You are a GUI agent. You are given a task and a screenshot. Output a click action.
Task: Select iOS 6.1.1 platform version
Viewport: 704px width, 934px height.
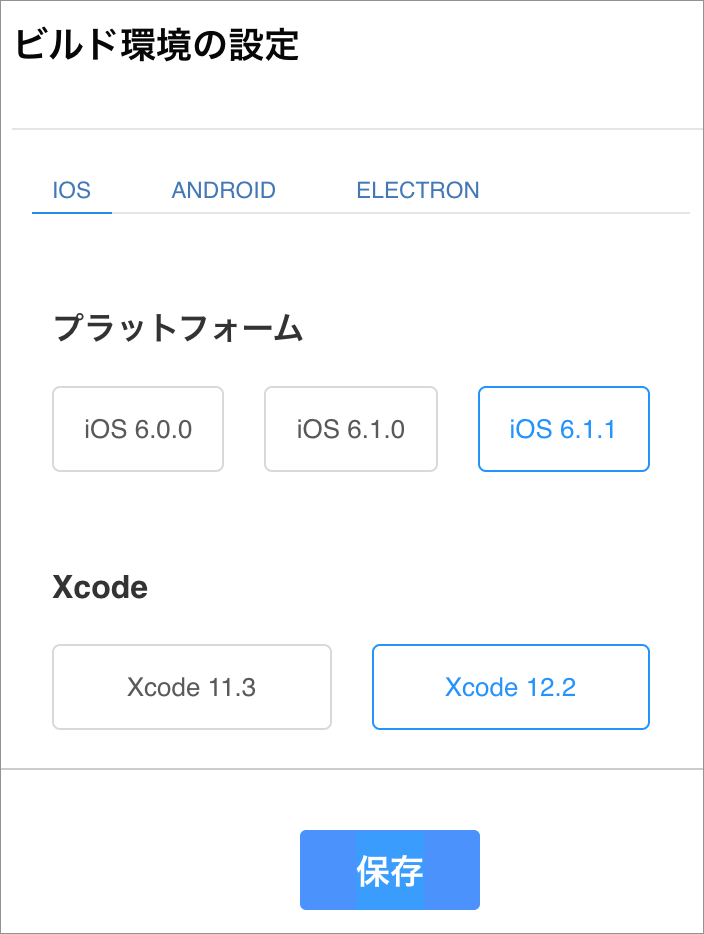click(564, 429)
